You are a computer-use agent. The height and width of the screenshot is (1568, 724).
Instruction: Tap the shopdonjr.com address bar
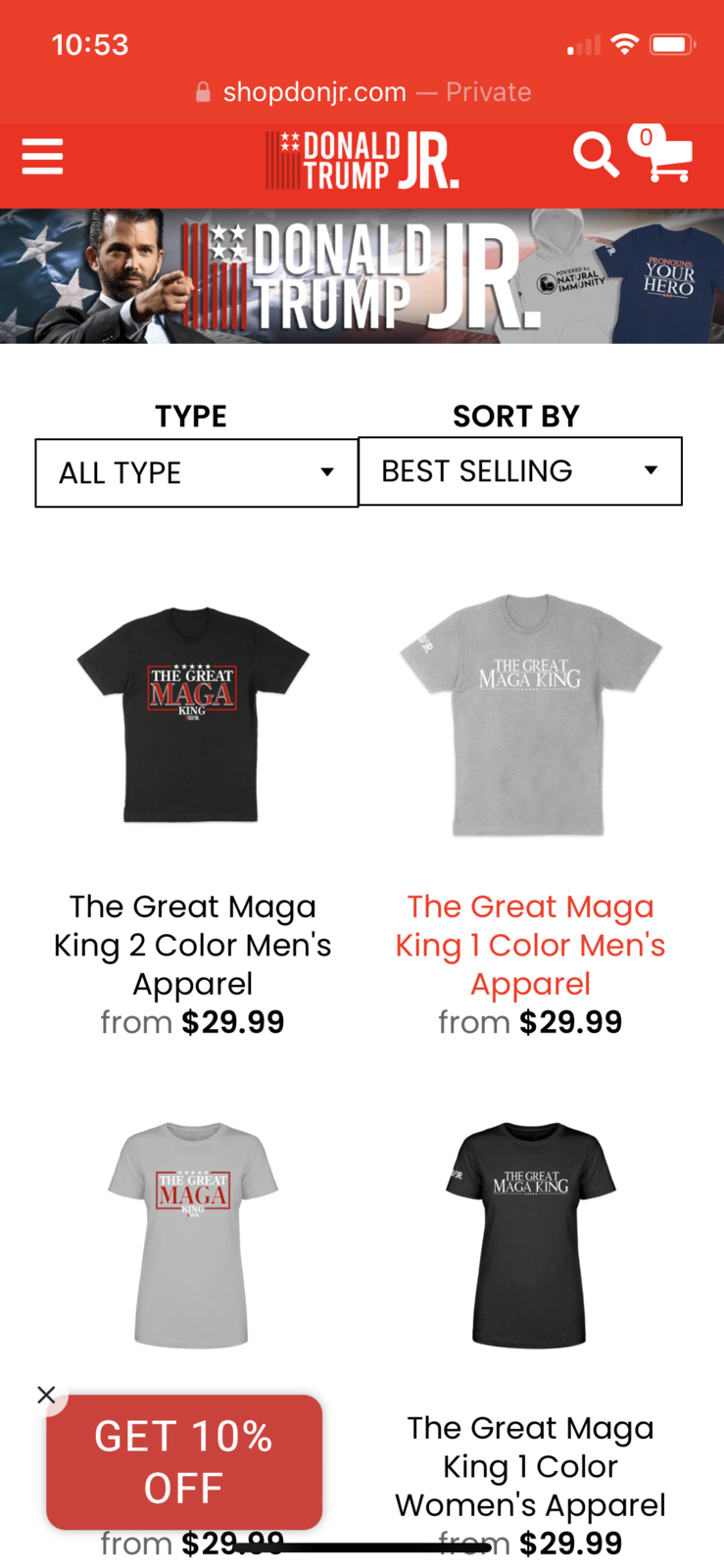(362, 92)
